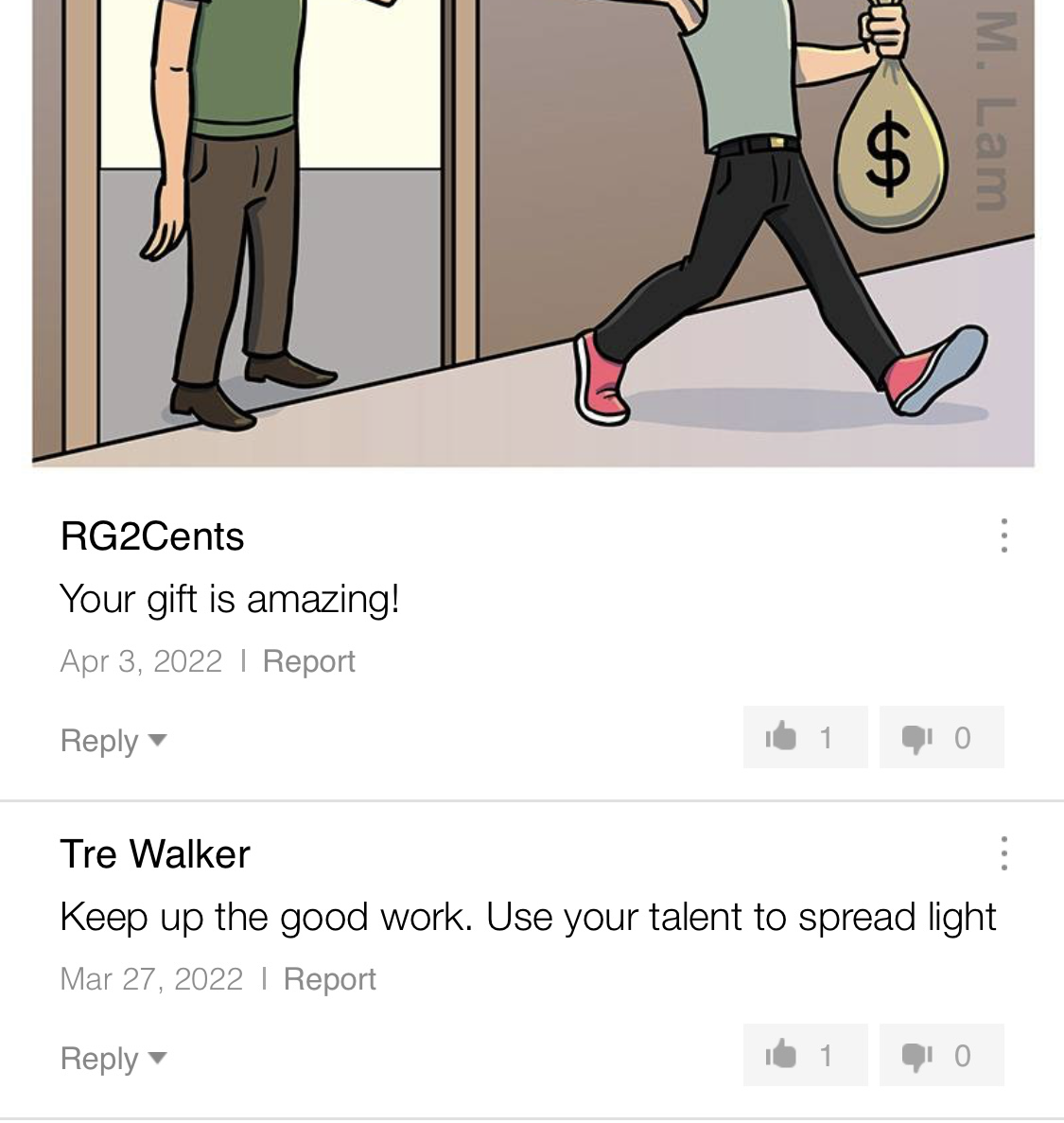
Task: Dislike Tre Walker's comment
Action: pyautogui.click(x=941, y=1055)
